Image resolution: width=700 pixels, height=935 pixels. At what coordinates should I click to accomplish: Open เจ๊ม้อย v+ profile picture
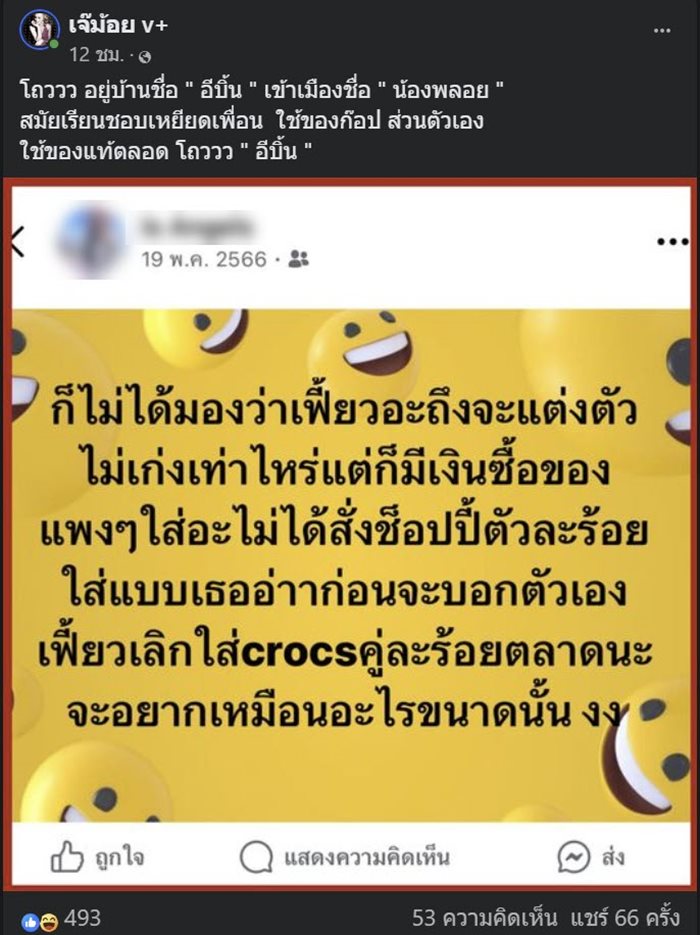coord(39,30)
